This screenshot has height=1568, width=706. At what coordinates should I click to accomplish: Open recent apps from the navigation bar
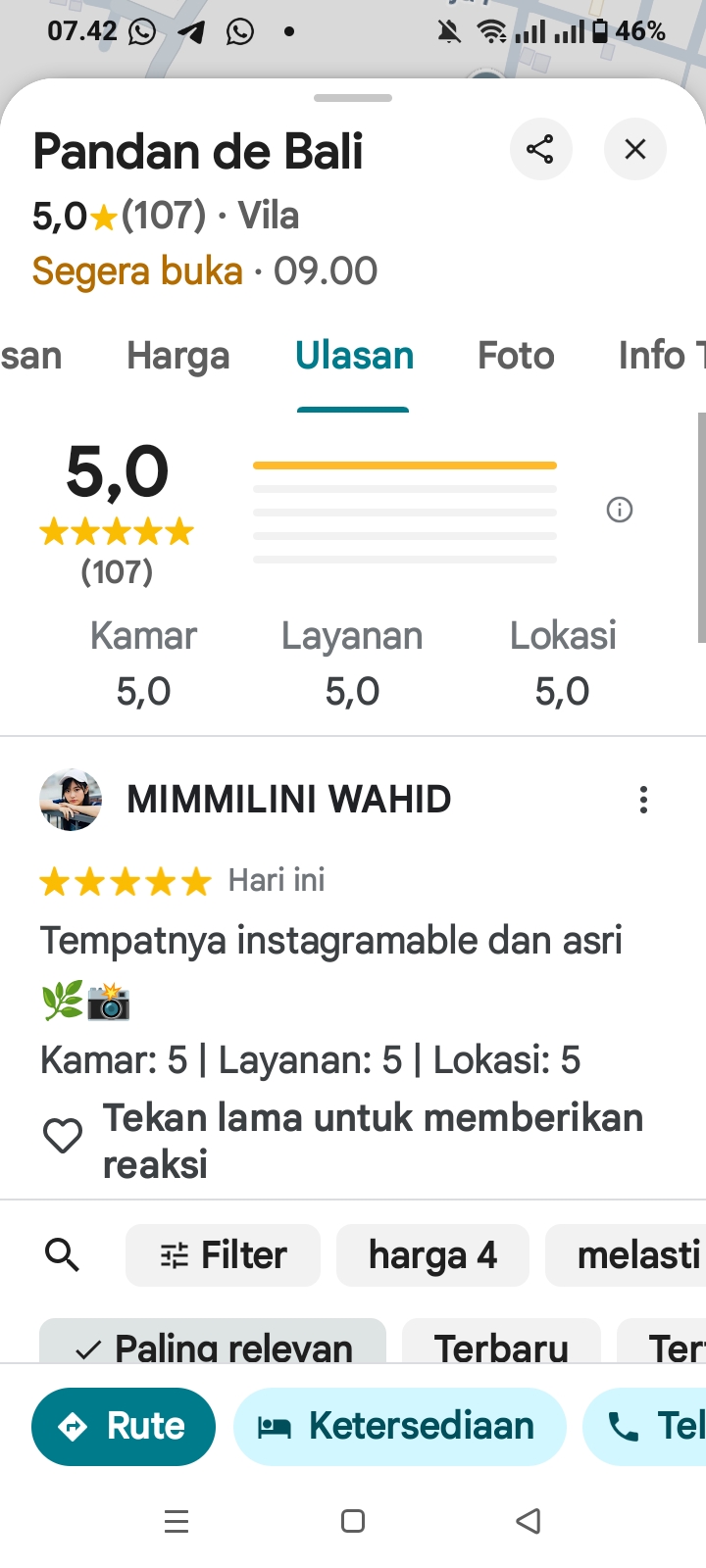point(176,1521)
